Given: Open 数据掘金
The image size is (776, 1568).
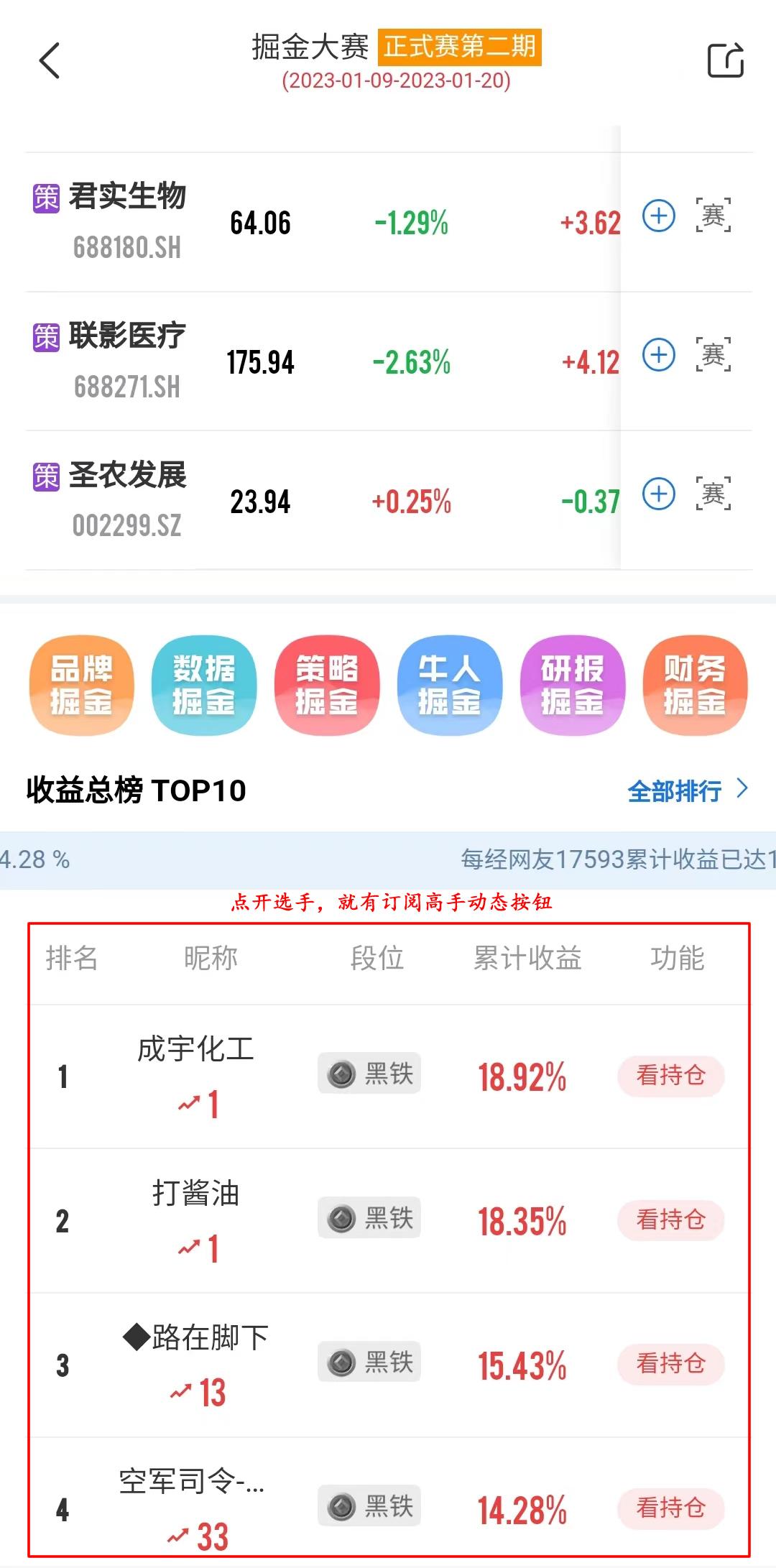Looking at the screenshot, I should (204, 685).
